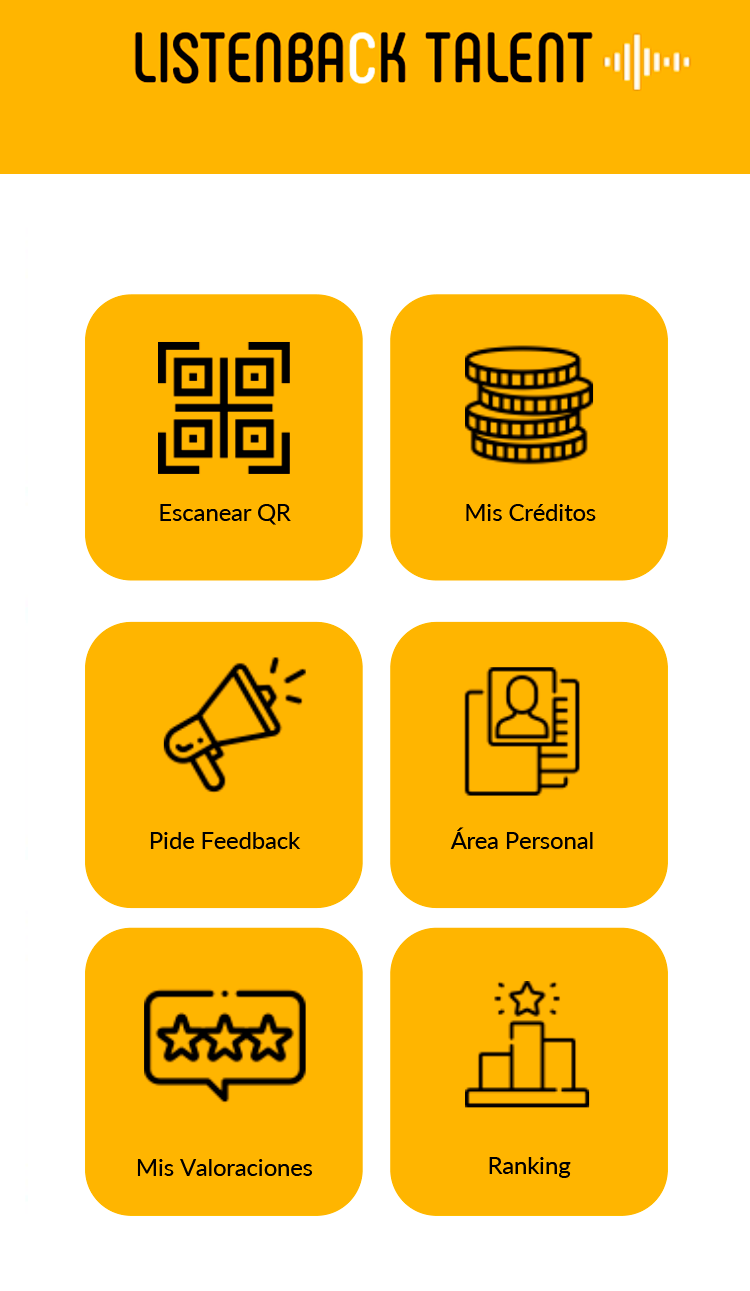Select Pide Feedback
750x1291 pixels.
click(x=224, y=765)
